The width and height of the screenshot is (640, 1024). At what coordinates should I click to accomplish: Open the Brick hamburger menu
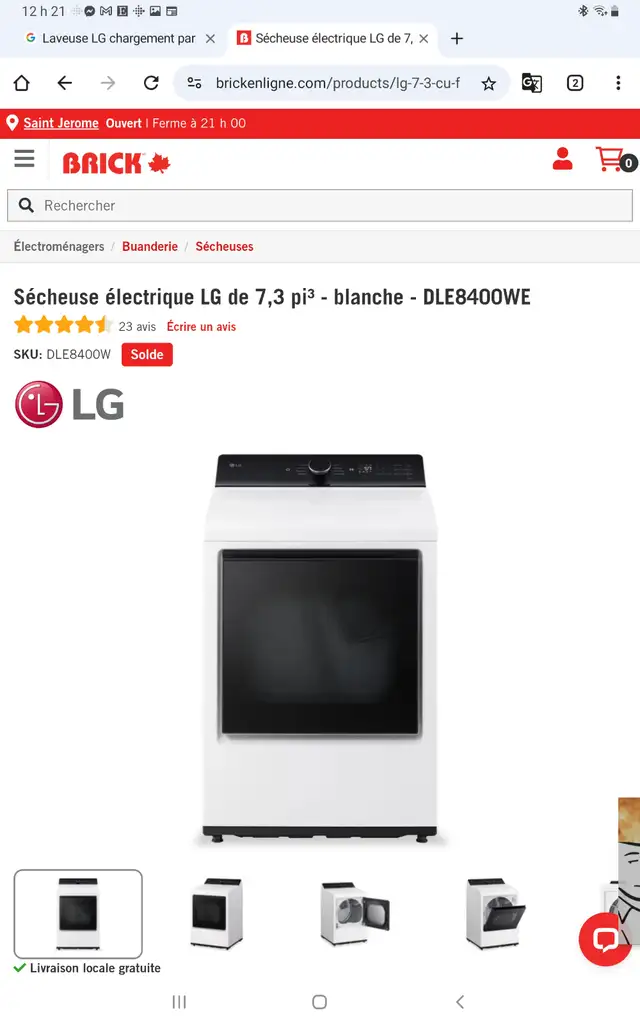point(24,159)
